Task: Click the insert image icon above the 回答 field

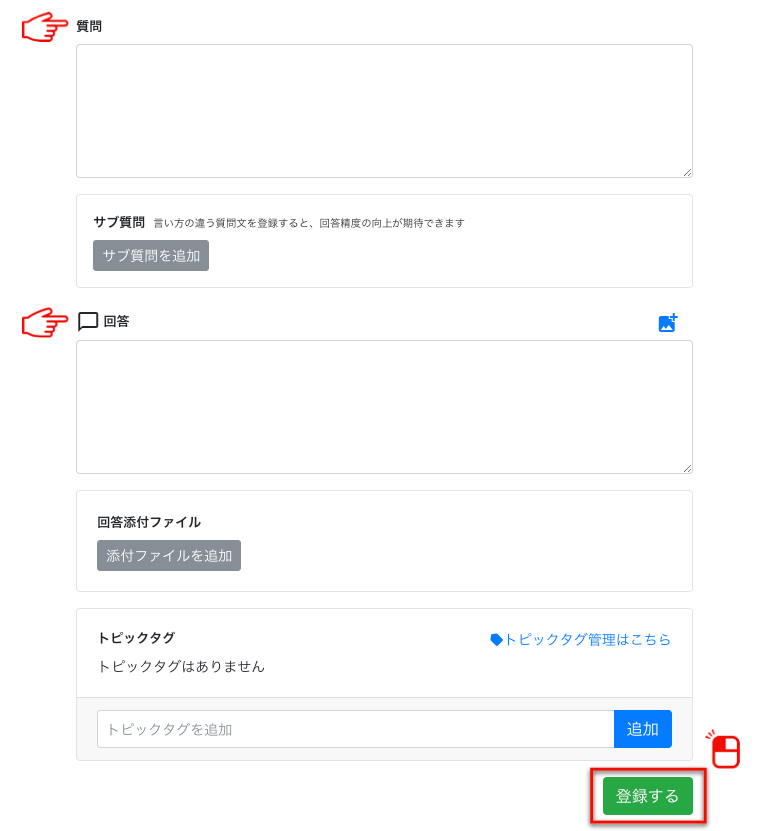Action: pyautogui.click(x=668, y=322)
